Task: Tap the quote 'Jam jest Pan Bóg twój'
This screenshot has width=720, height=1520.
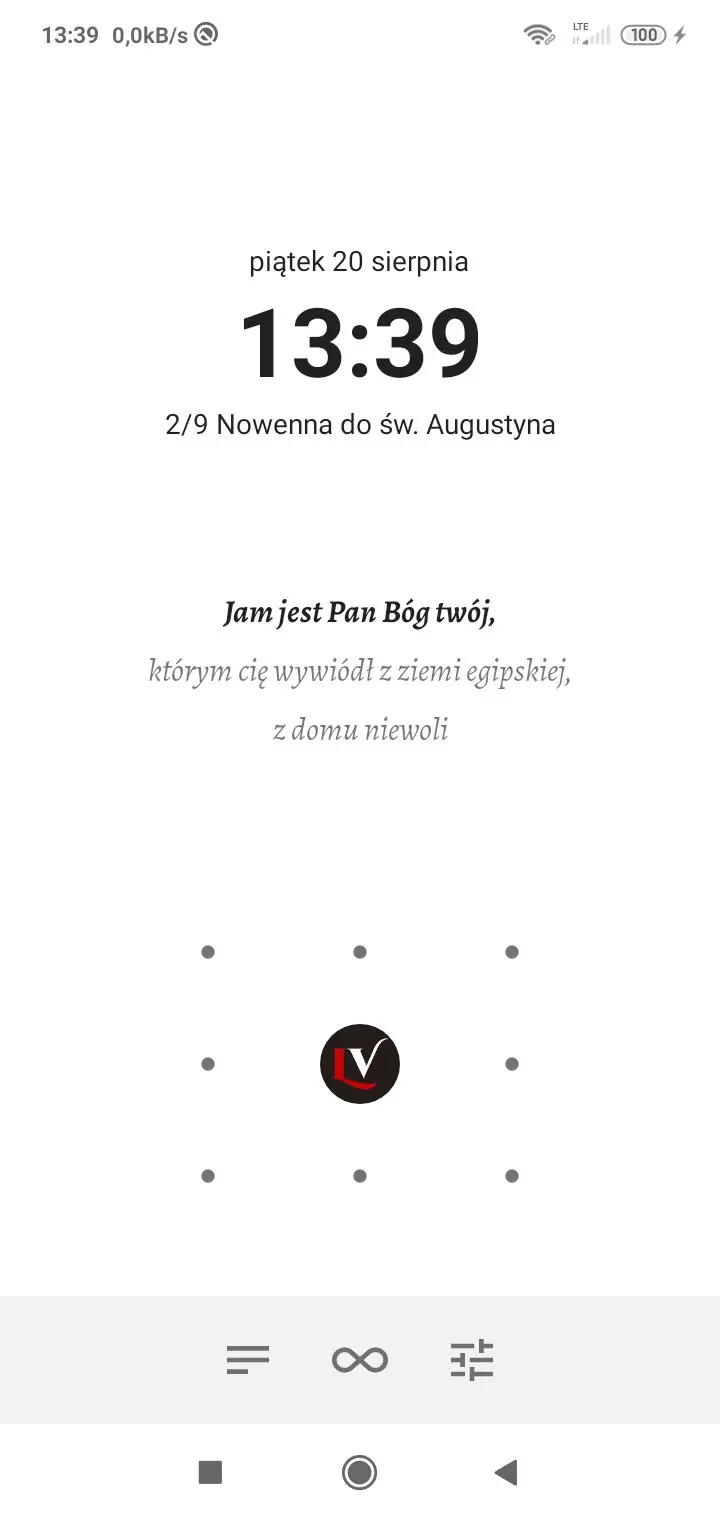Action: point(360,611)
